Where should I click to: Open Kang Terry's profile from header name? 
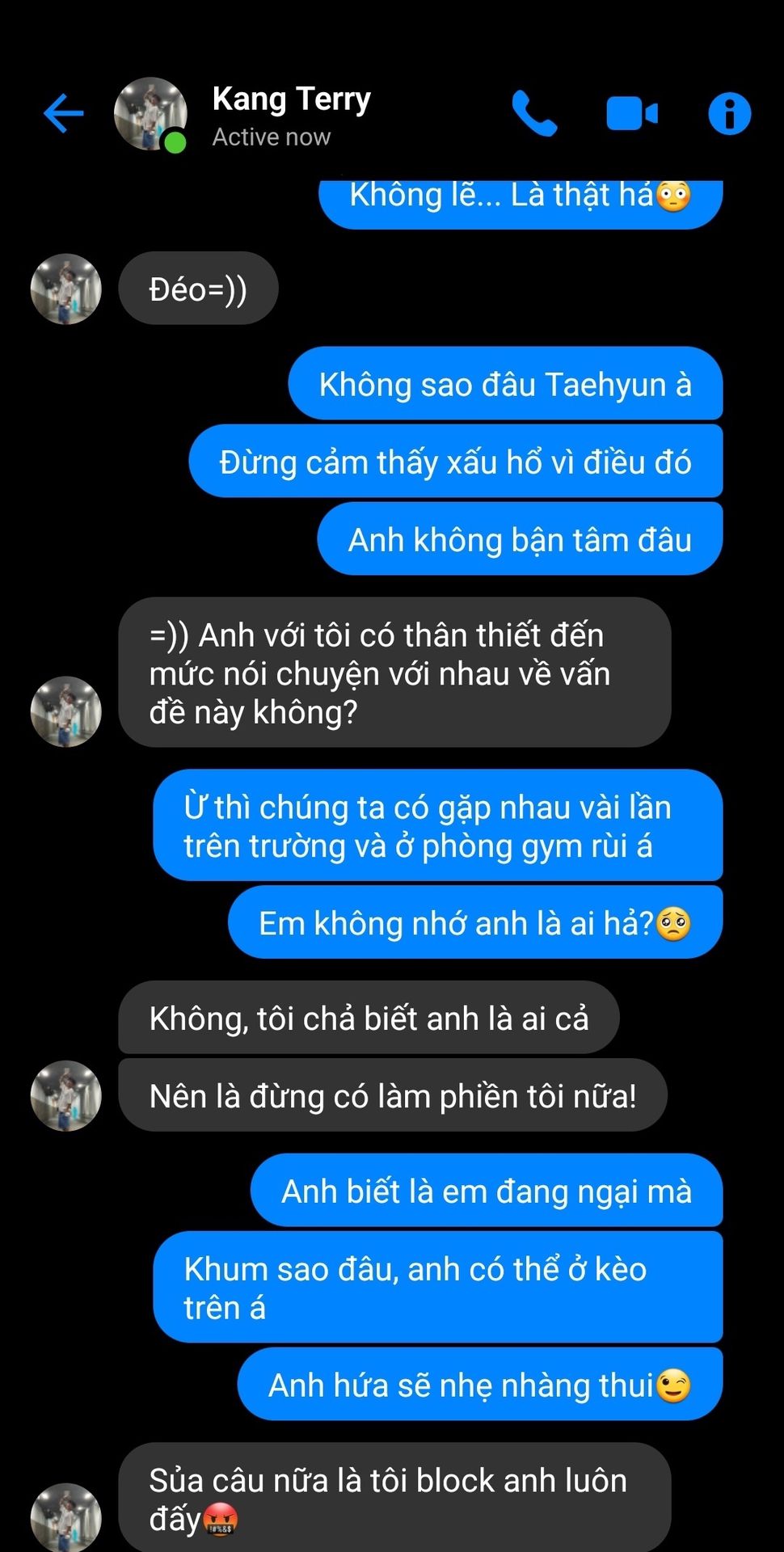tap(291, 100)
